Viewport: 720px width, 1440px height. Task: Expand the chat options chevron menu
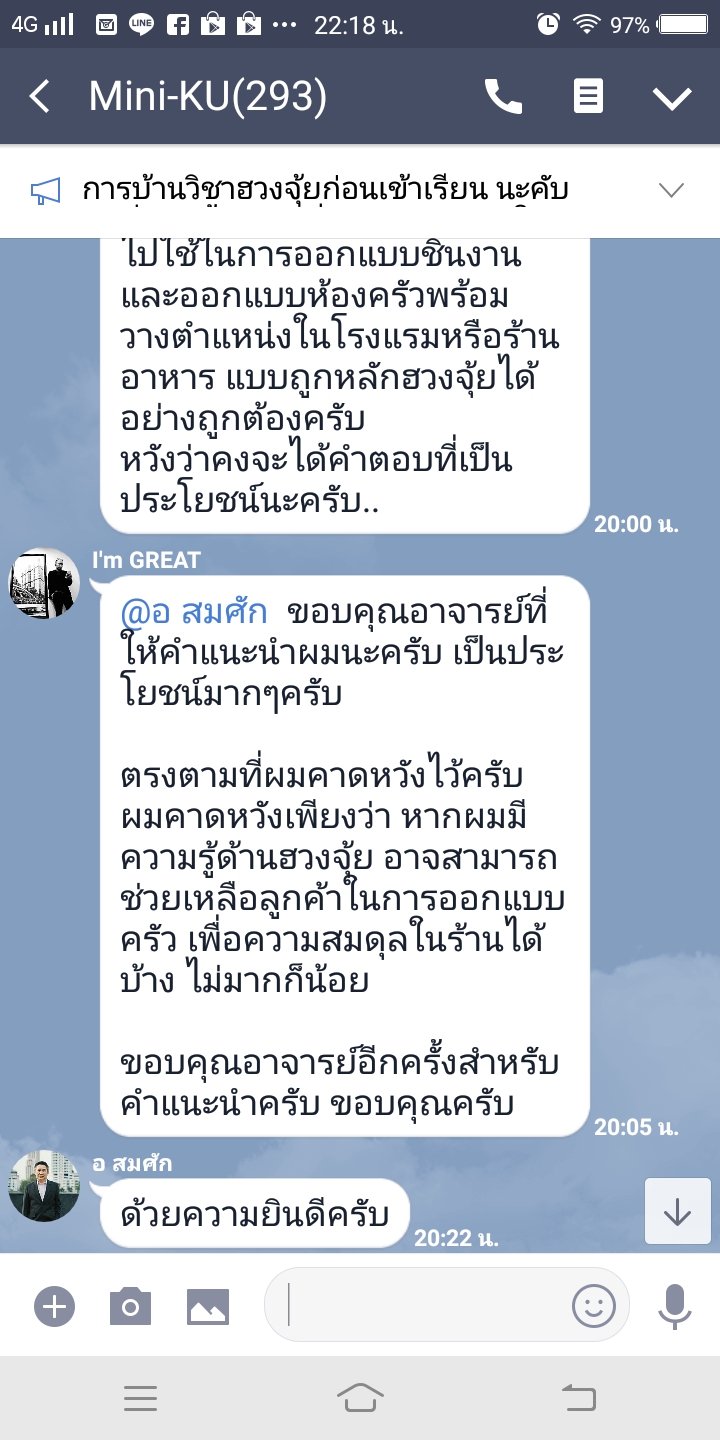point(671,97)
